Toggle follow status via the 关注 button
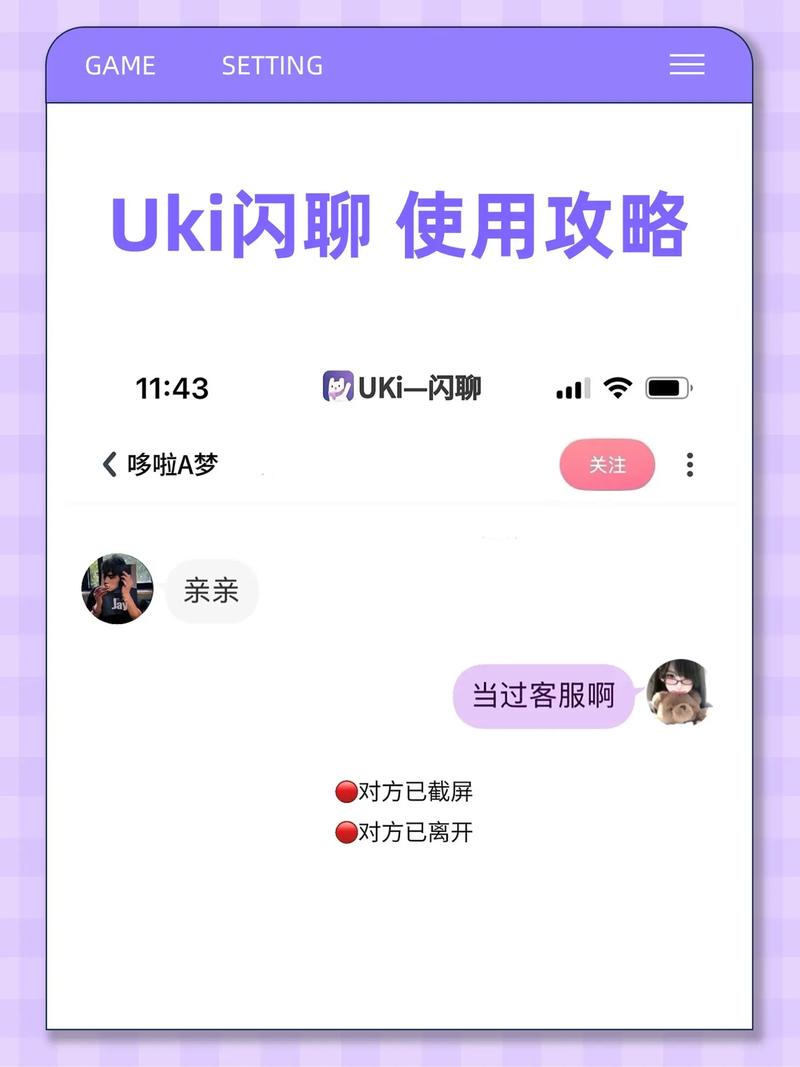800x1067 pixels. 607,465
